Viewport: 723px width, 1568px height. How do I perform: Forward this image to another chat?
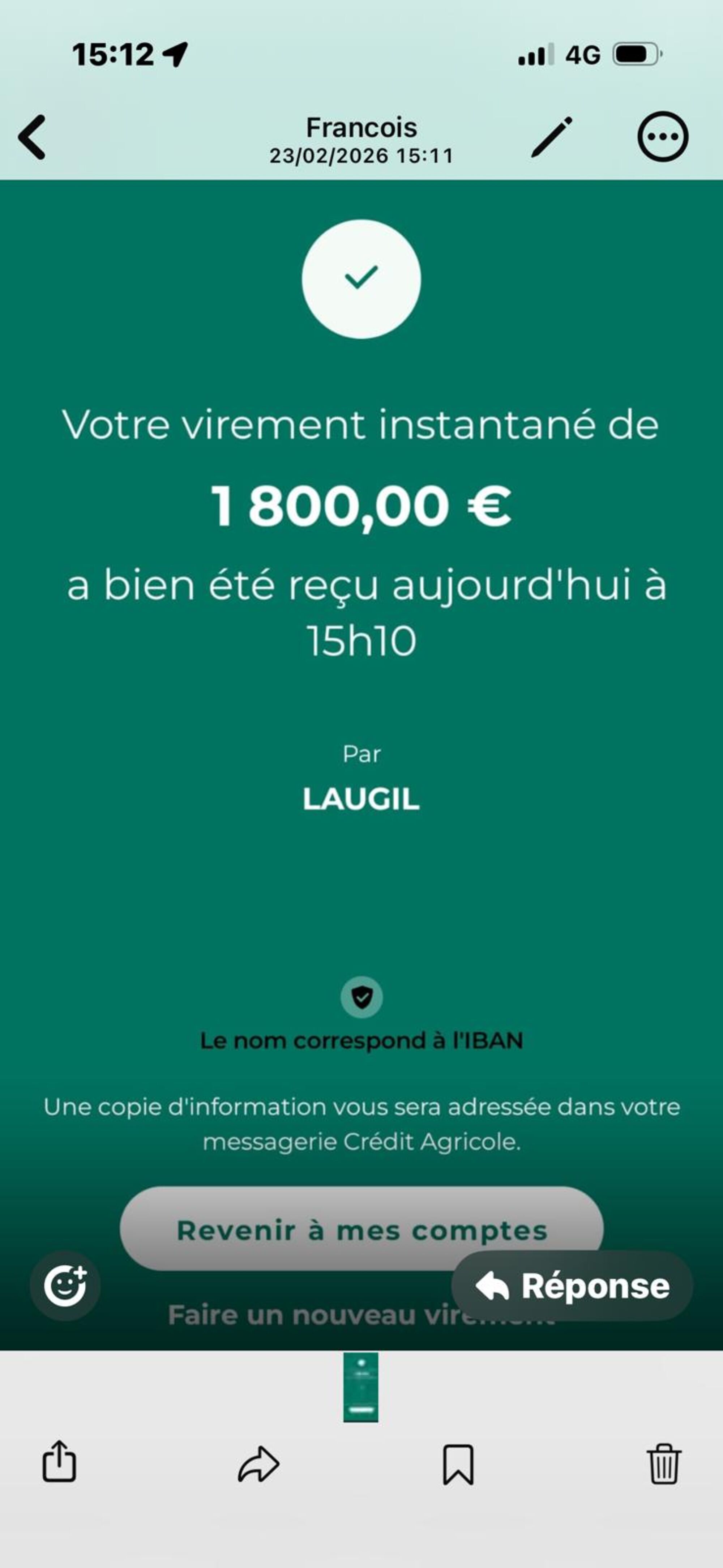coord(258,1463)
